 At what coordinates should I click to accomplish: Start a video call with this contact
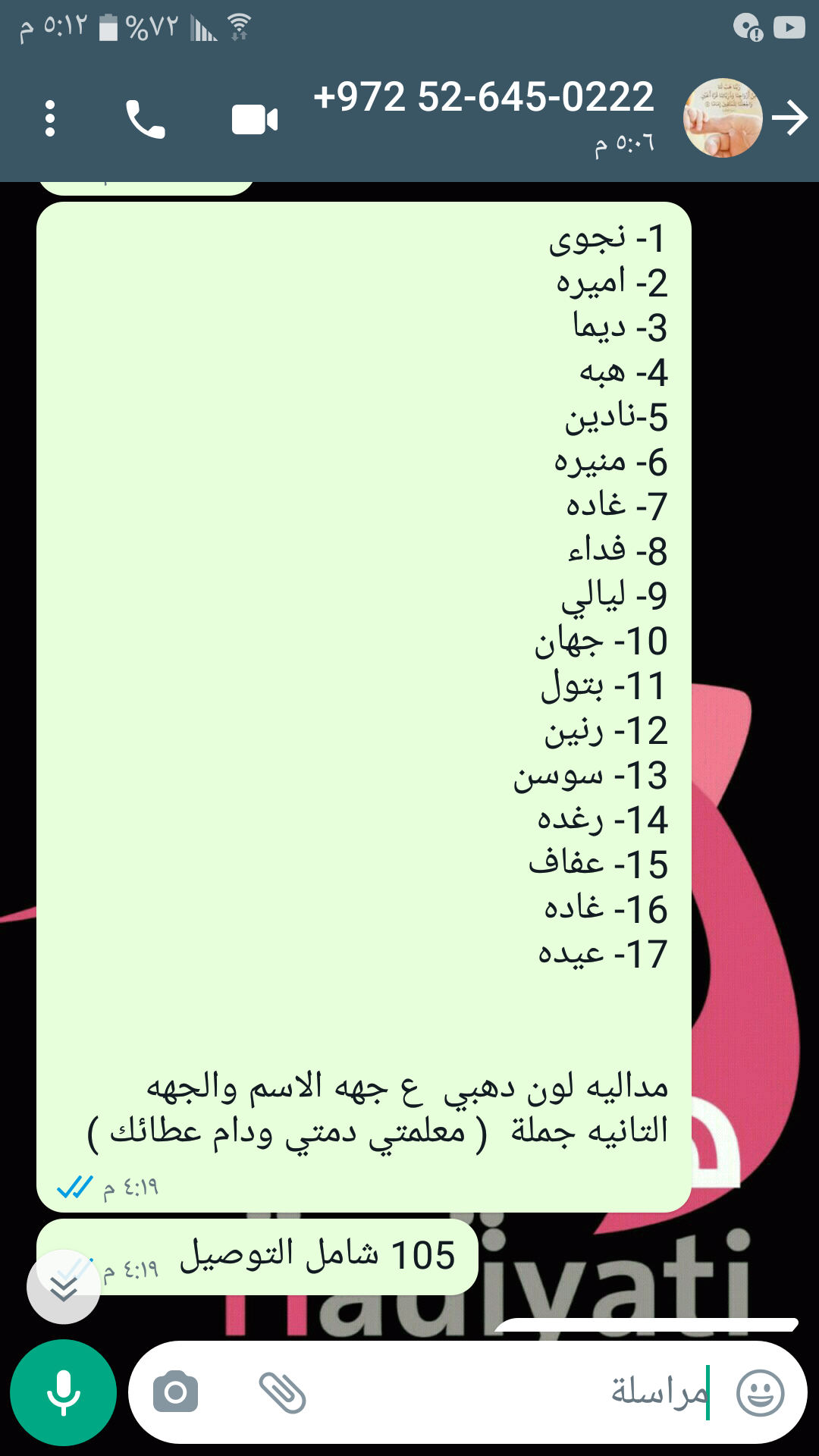click(x=255, y=120)
